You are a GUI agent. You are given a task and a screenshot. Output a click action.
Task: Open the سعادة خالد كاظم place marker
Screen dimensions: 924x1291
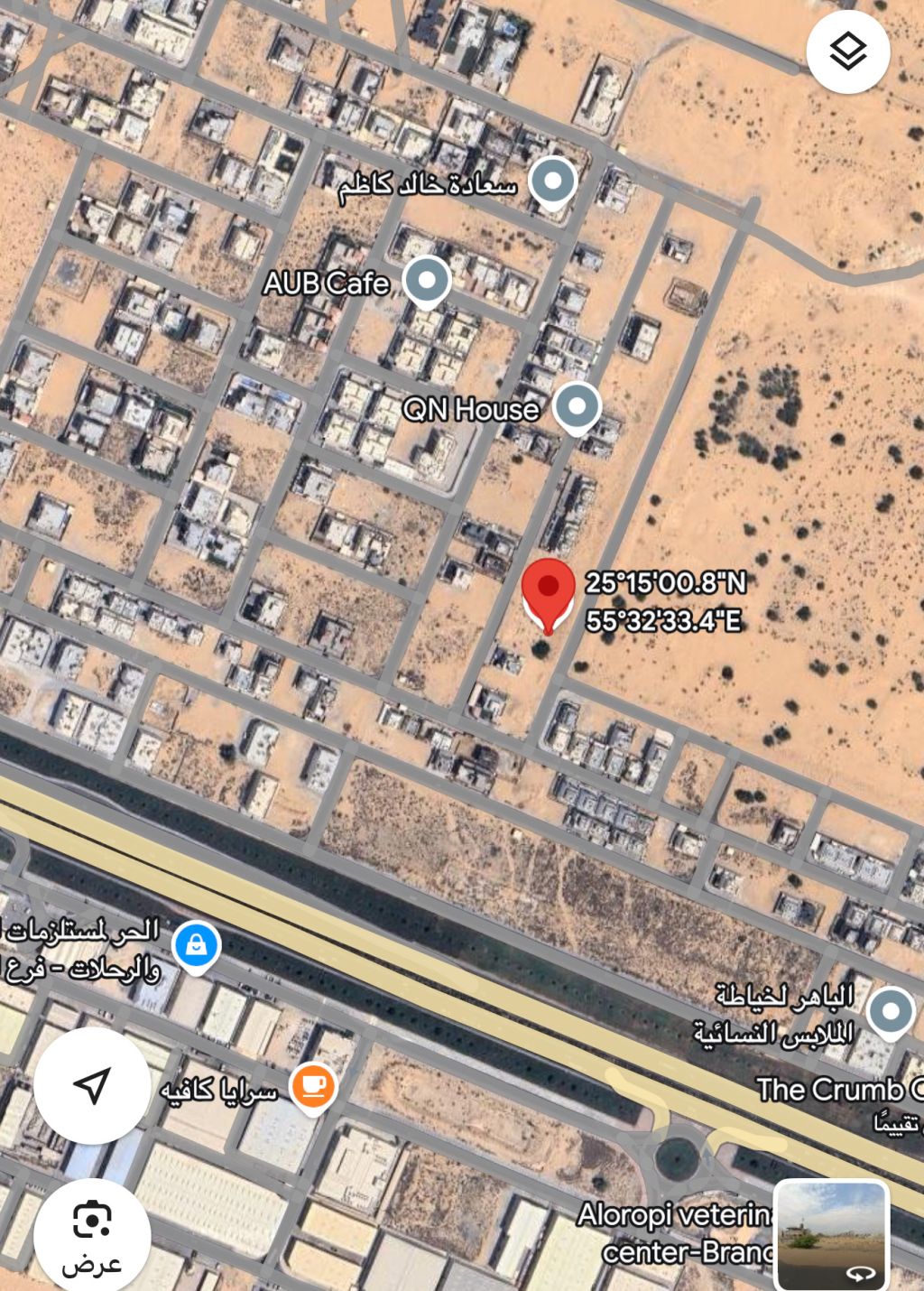[552, 181]
